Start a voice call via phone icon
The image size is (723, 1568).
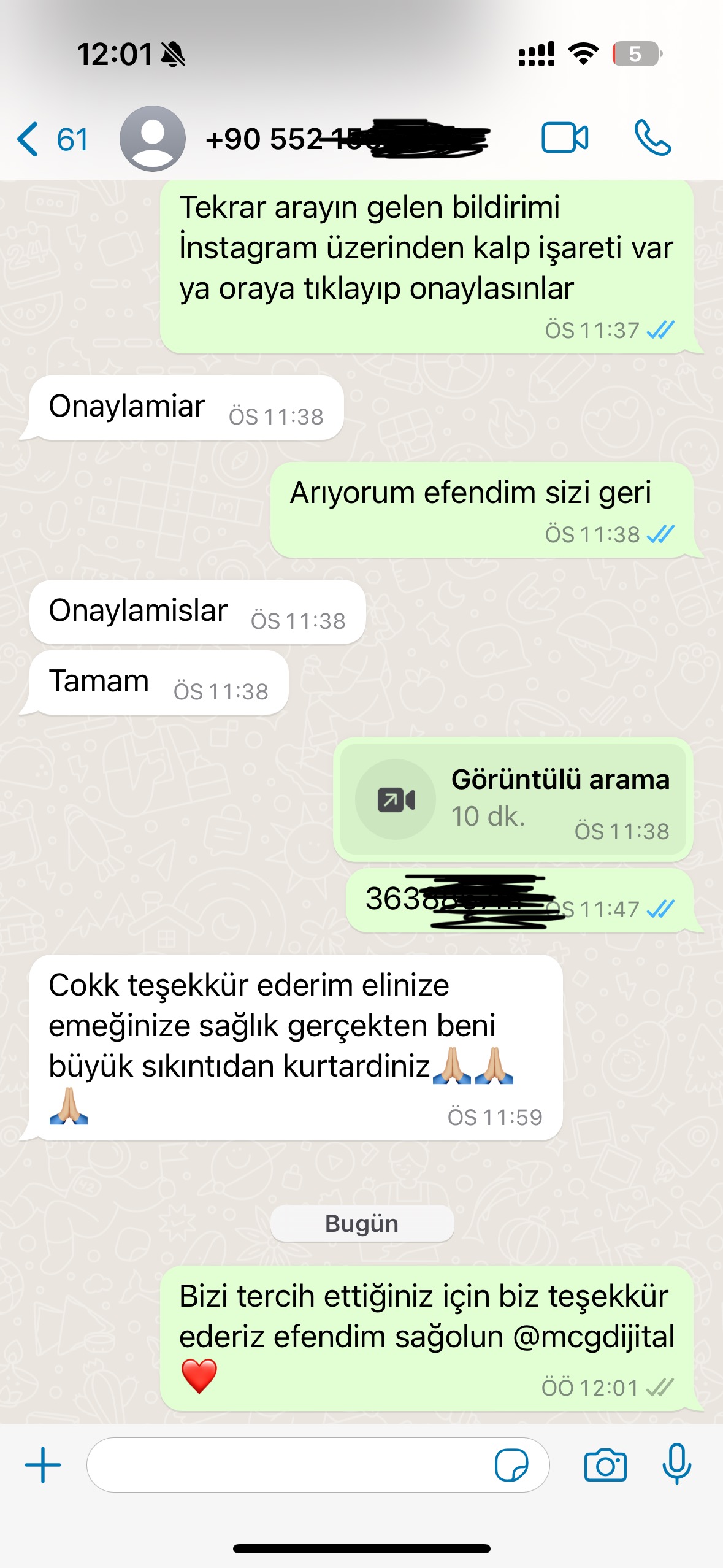tap(652, 137)
